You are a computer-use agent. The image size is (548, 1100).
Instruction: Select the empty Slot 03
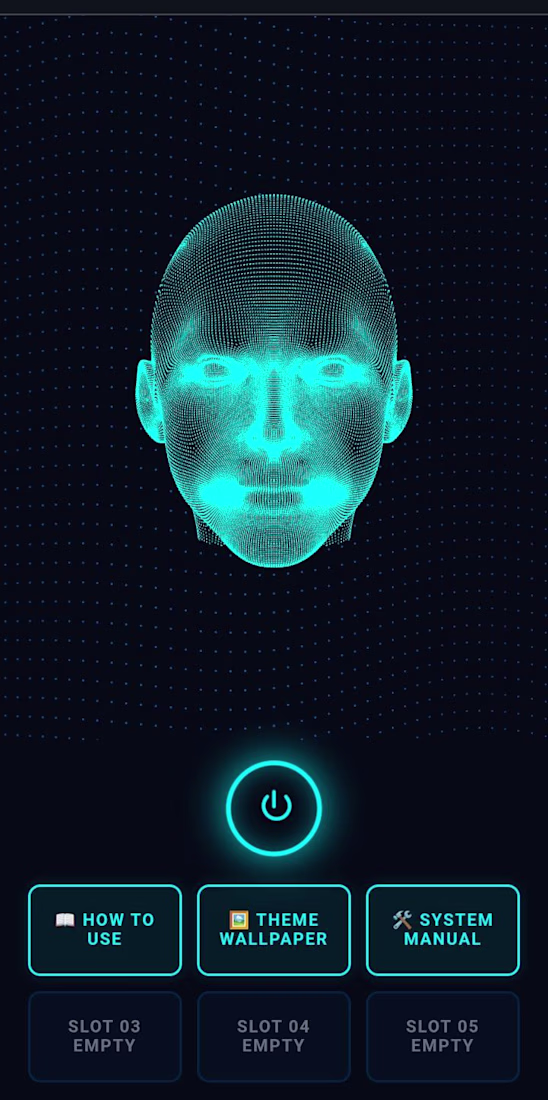(105, 1036)
